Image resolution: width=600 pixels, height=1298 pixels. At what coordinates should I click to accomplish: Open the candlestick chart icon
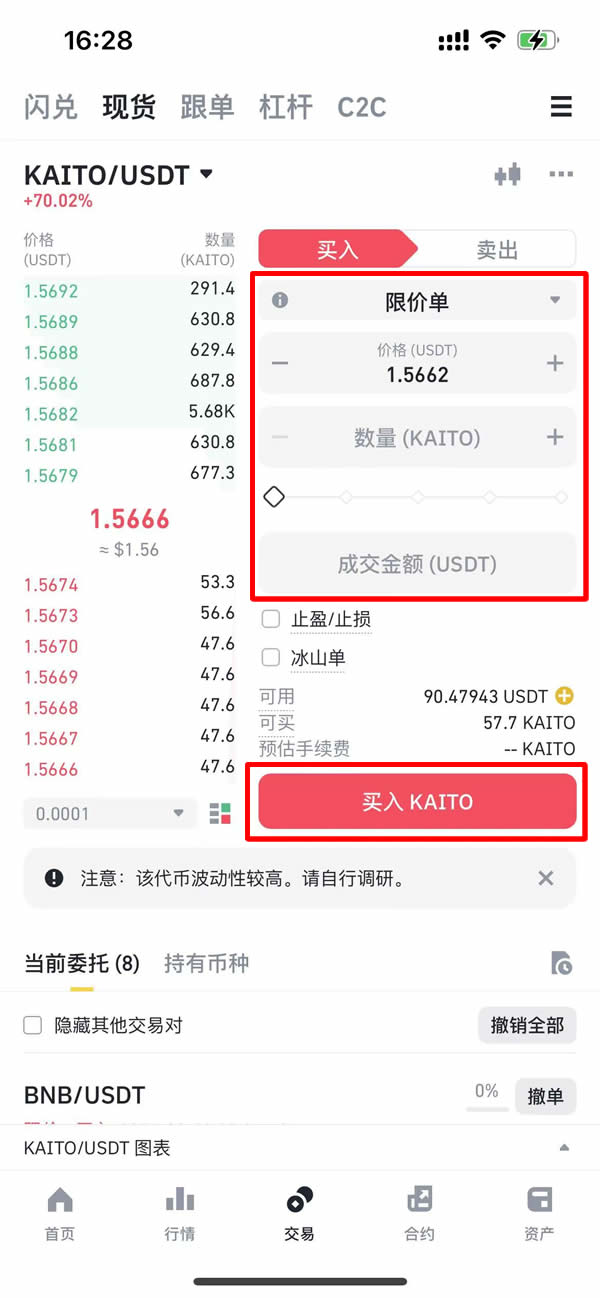click(508, 175)
